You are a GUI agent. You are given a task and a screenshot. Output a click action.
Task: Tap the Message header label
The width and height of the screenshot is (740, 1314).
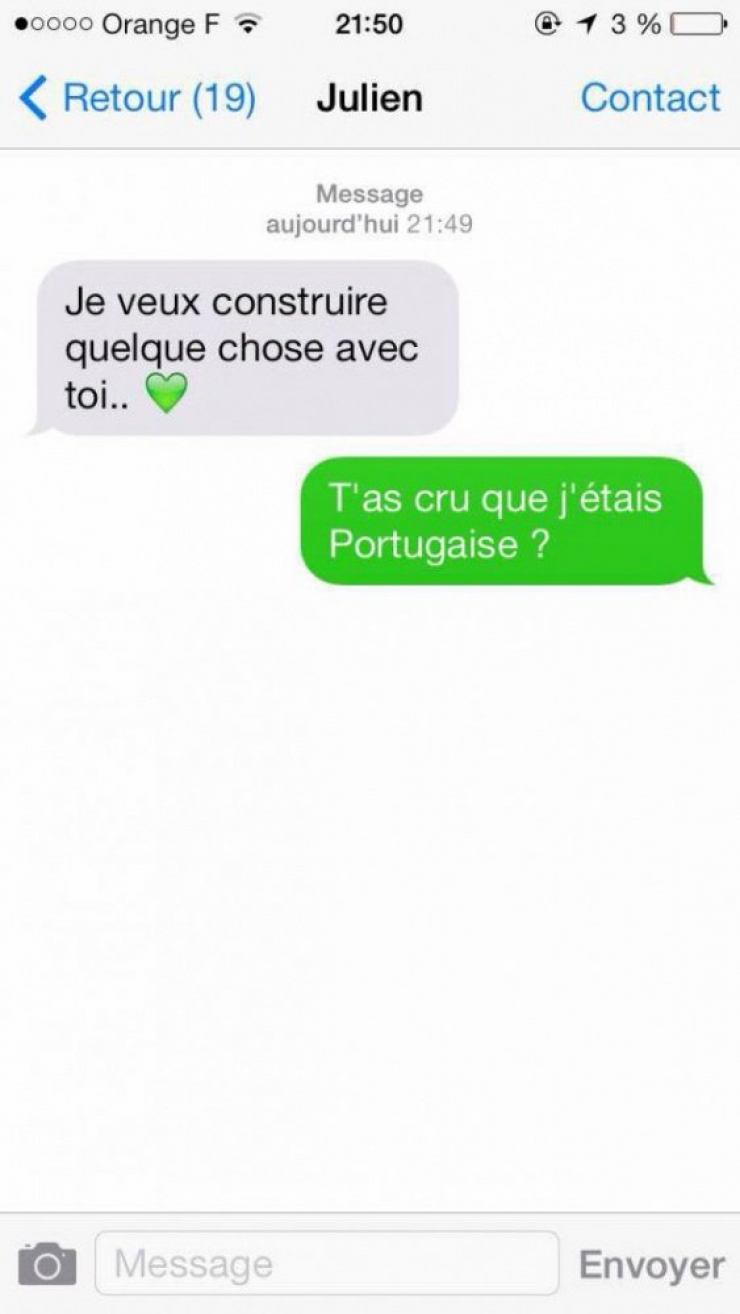[x=369, y=194]
